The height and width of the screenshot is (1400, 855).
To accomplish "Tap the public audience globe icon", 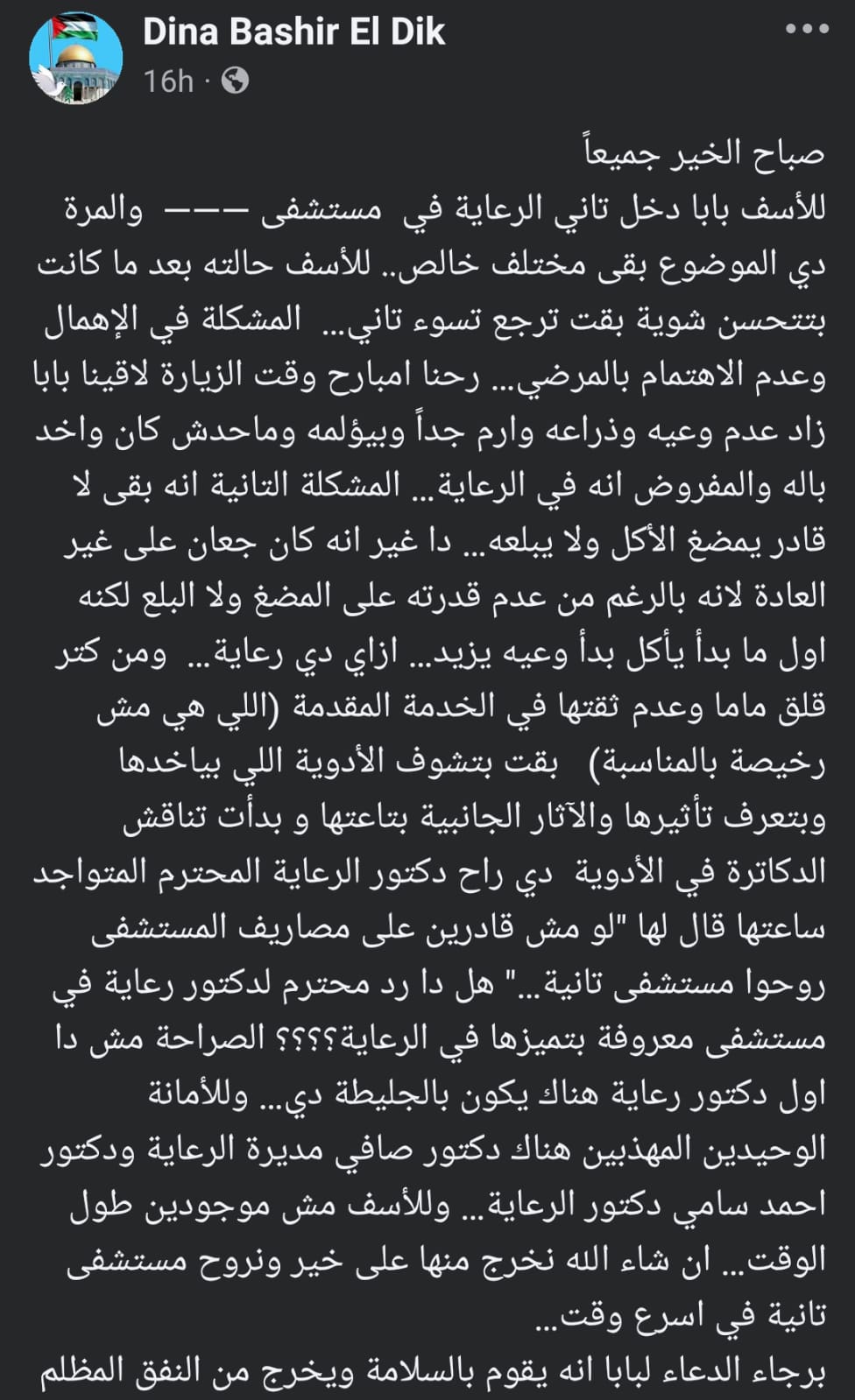I will tap(235, 81).
